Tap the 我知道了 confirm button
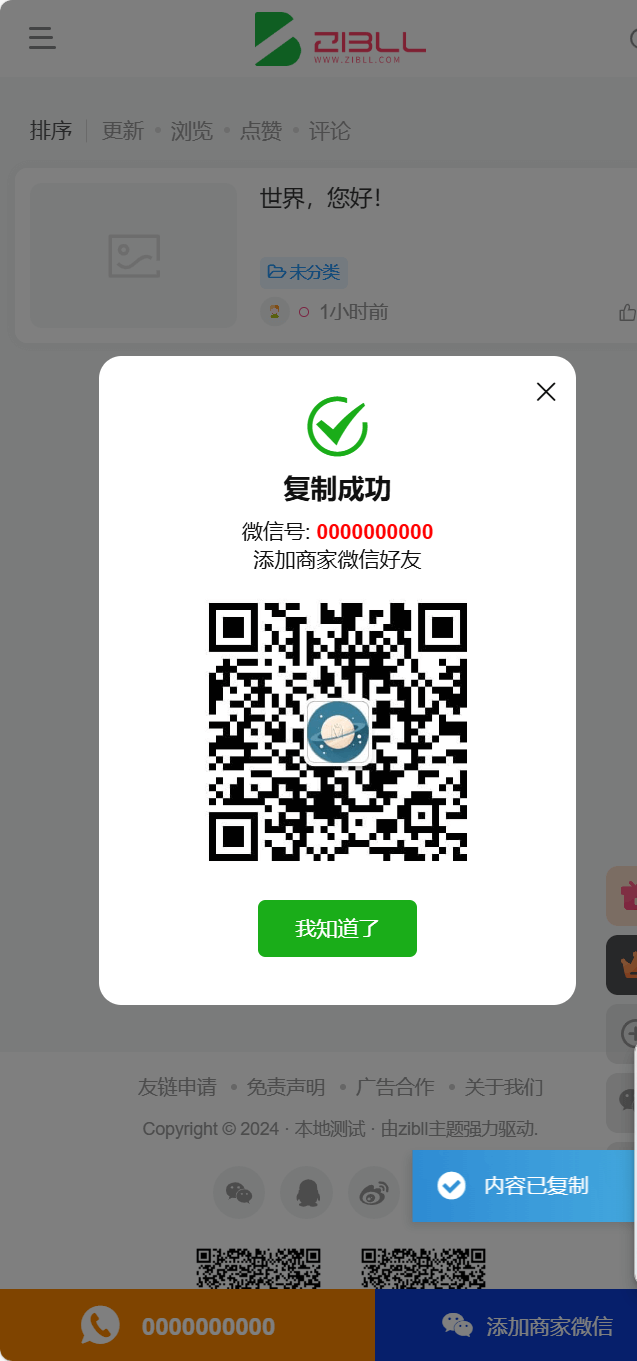This screenshot has height=1361, width=637. click(x=337, y=928)
